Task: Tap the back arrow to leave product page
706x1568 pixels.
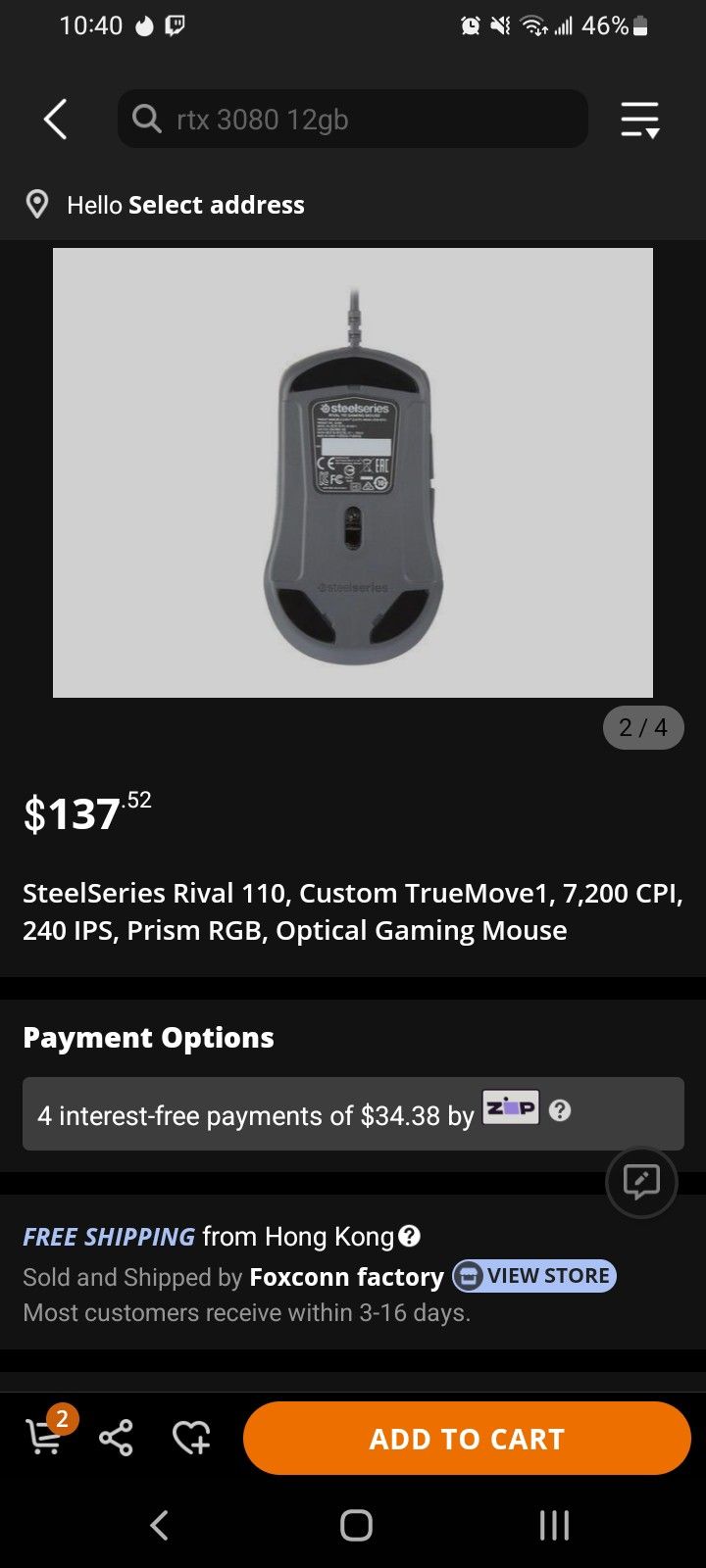Action: (55, 119)
